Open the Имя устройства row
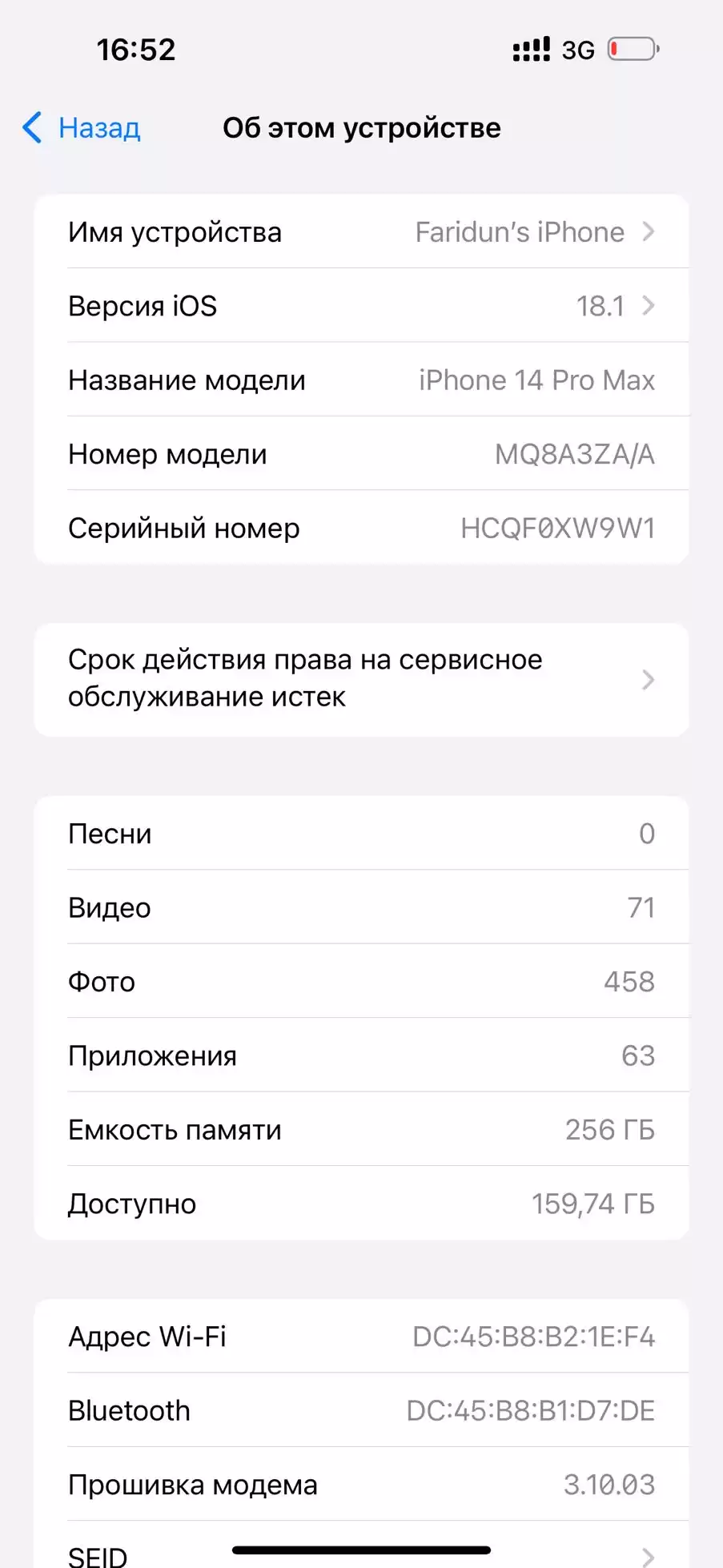Screen dimensions: 723x1568 pyautogui.click(x=361, y=231)
